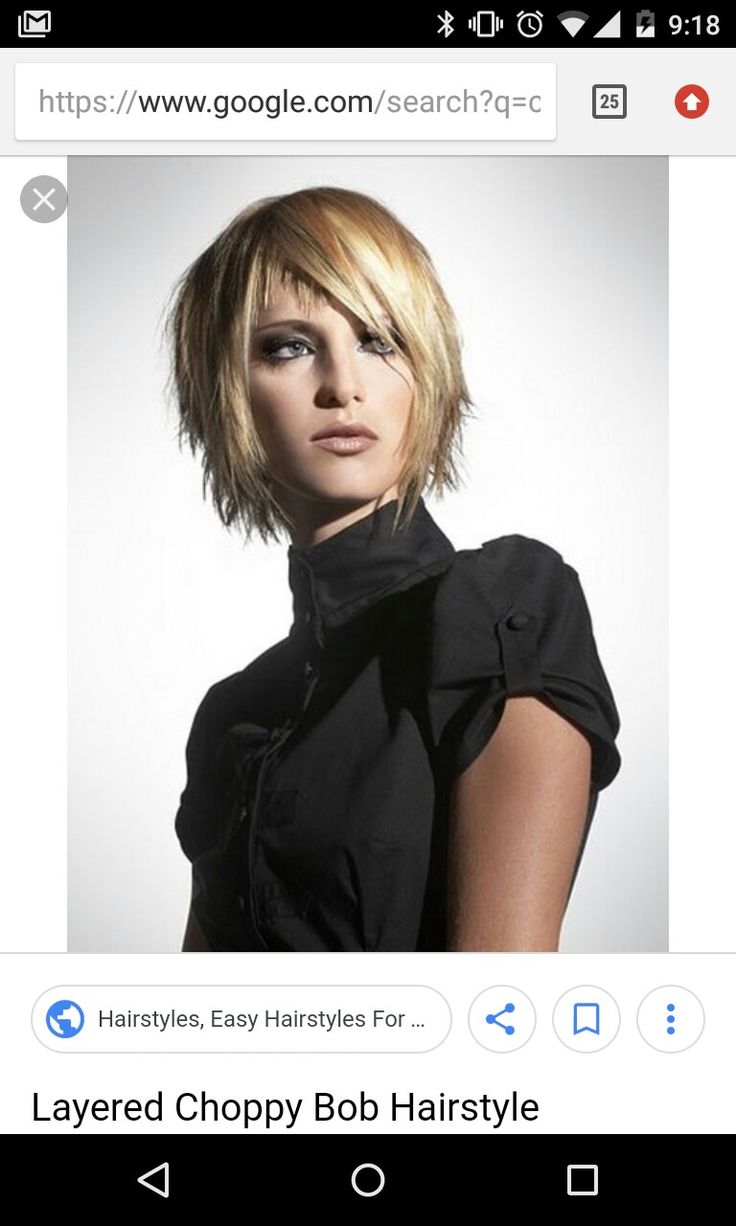Go to the home screen

point(368,1180)
